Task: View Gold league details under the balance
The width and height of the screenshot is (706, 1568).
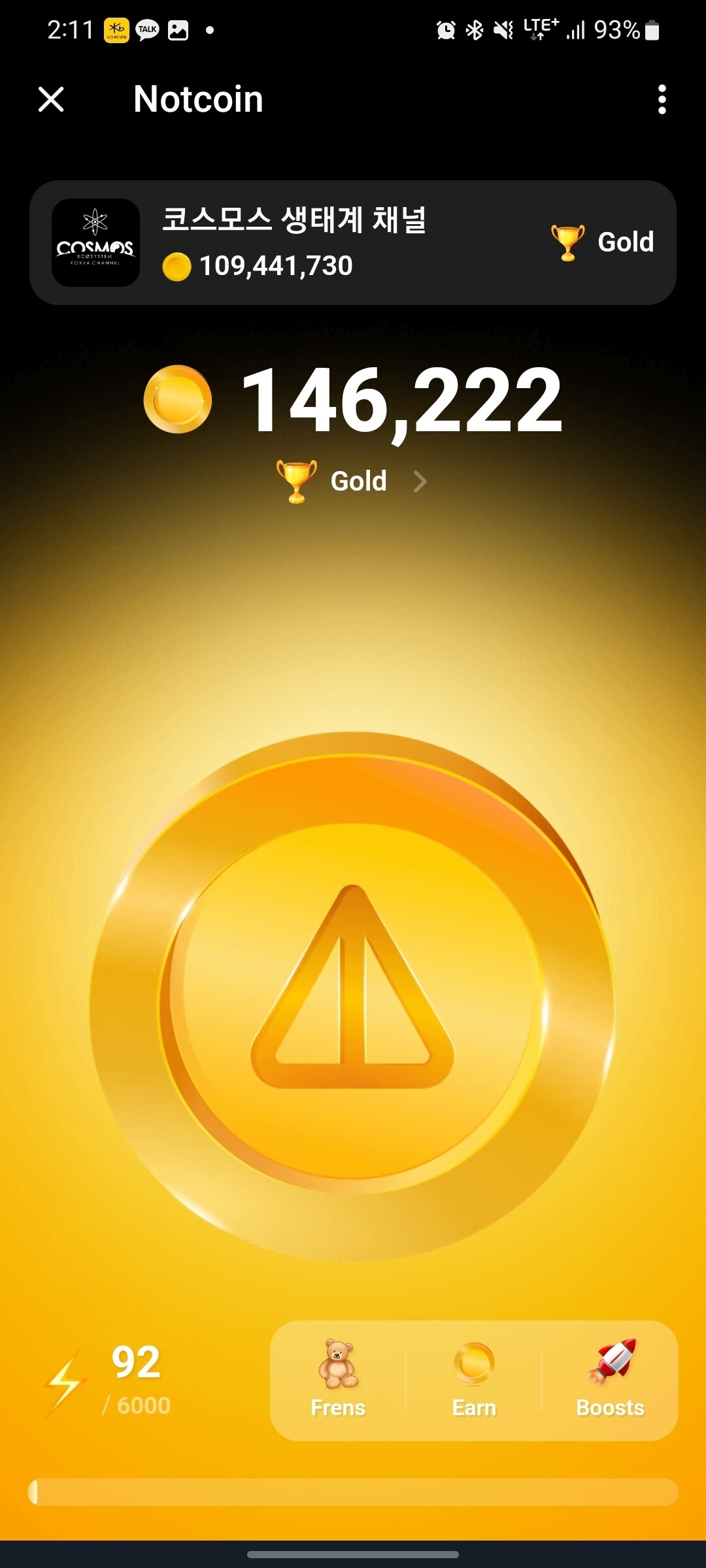Action: coord(353,482)
